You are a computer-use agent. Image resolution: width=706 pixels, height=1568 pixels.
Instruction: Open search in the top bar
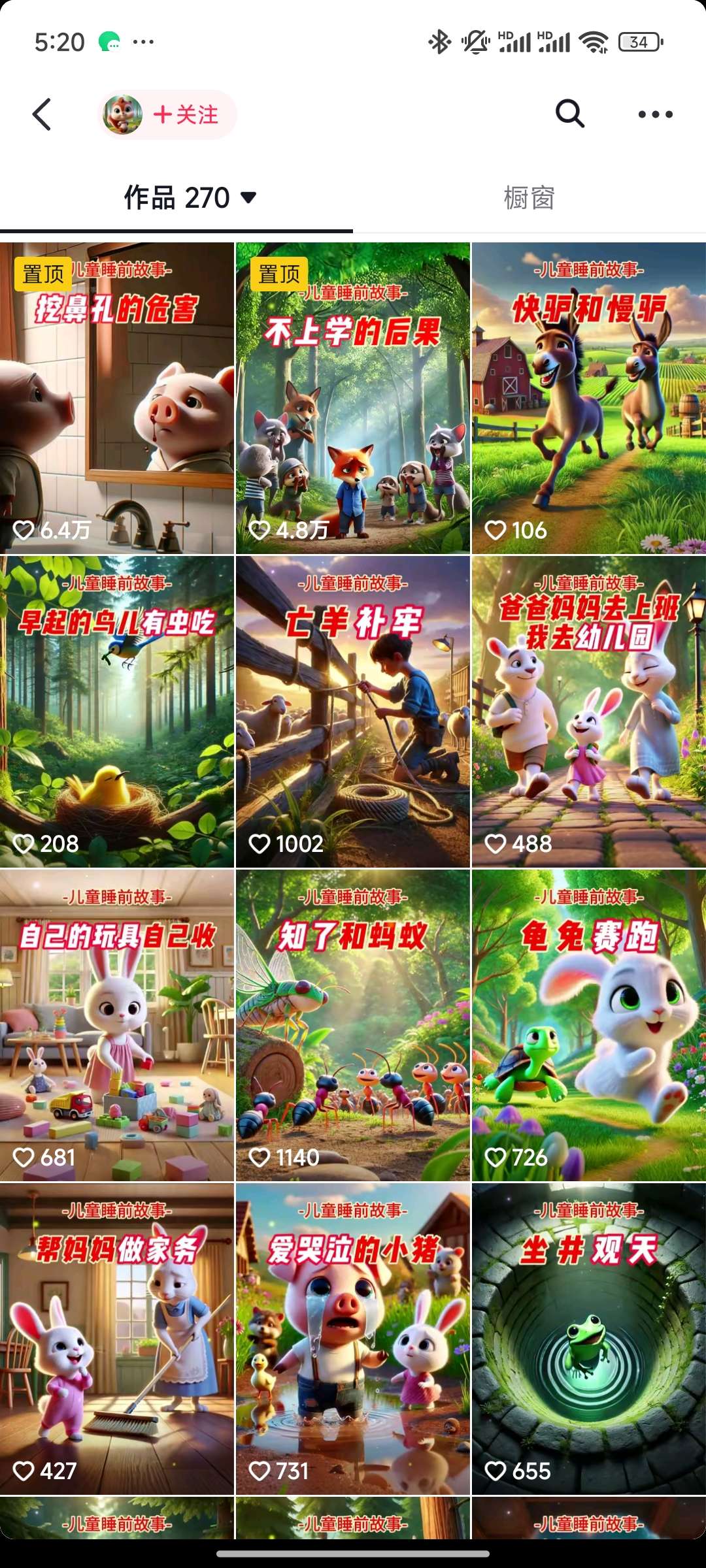coord(569,114)
